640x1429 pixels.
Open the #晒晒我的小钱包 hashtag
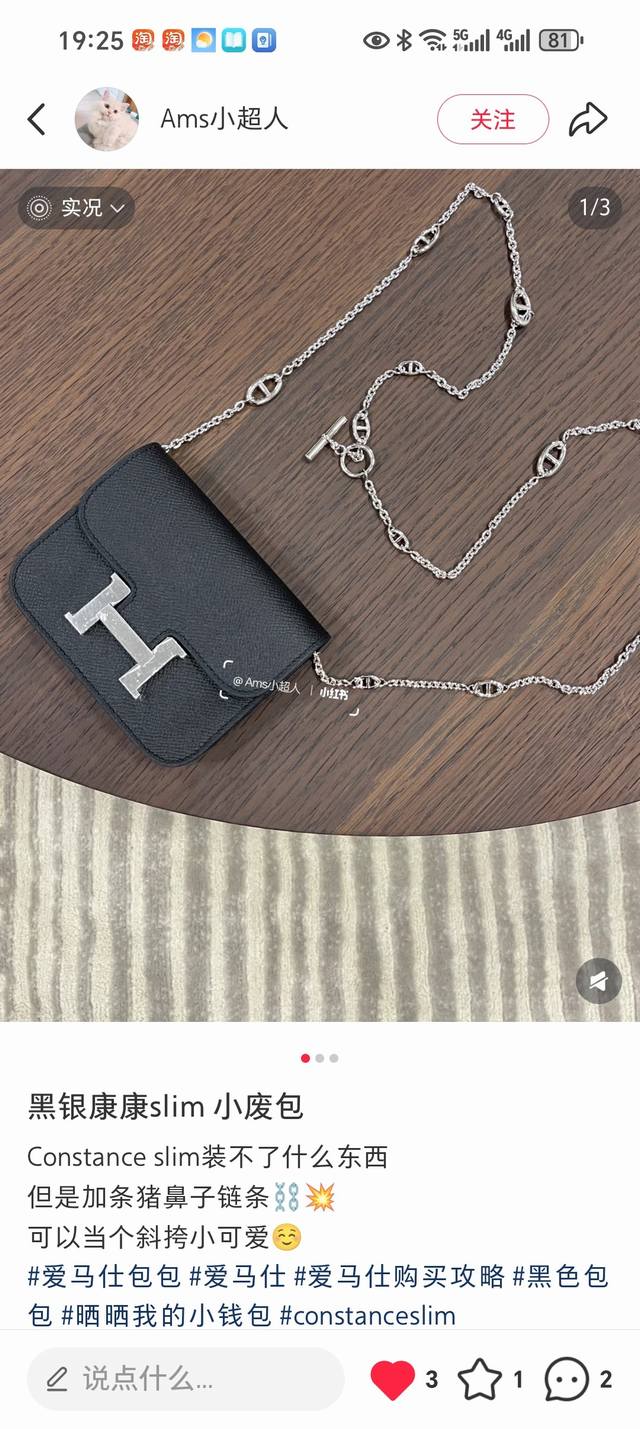click(166, 1315)
